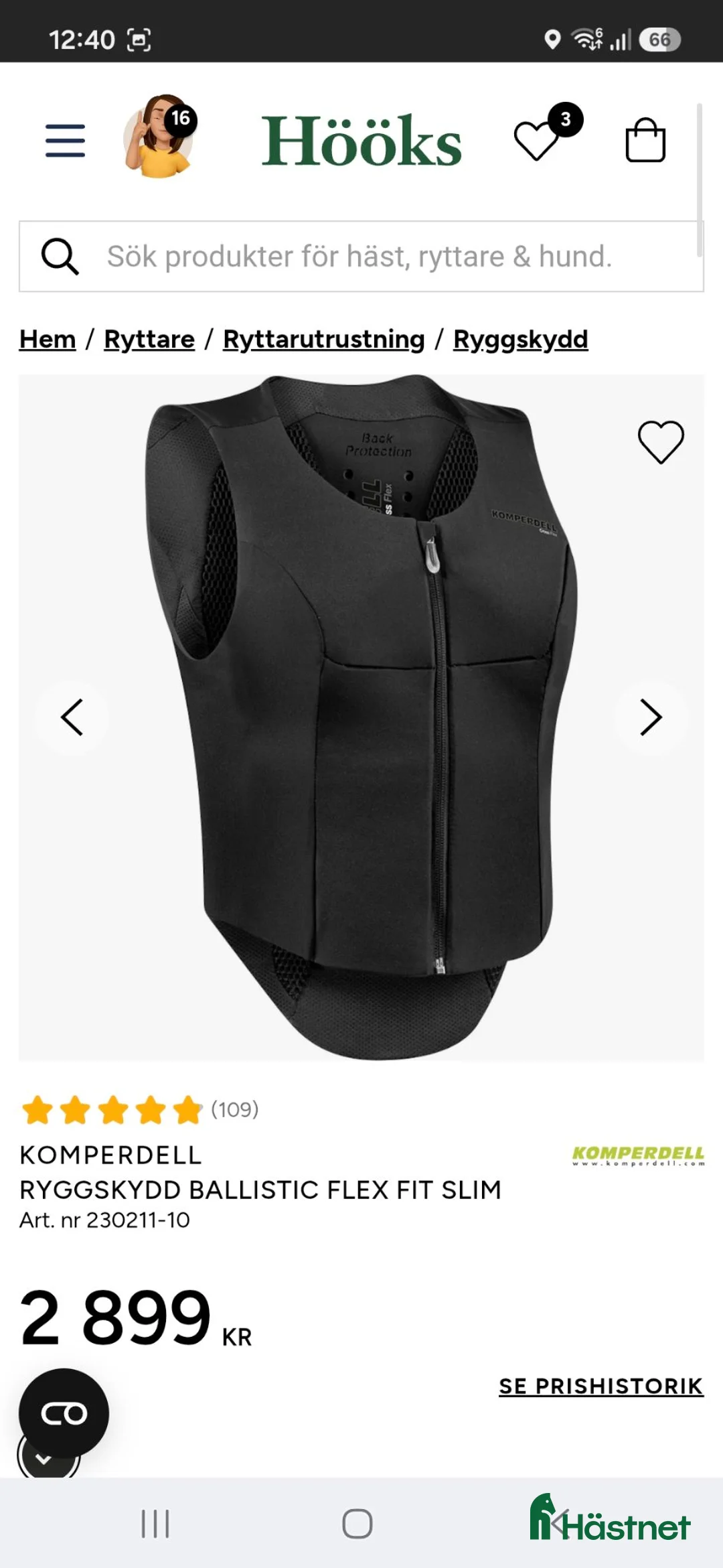View price history via Se prishistorik
723x1568 pixels.
pyautogui.click(x=601, y=1386)
